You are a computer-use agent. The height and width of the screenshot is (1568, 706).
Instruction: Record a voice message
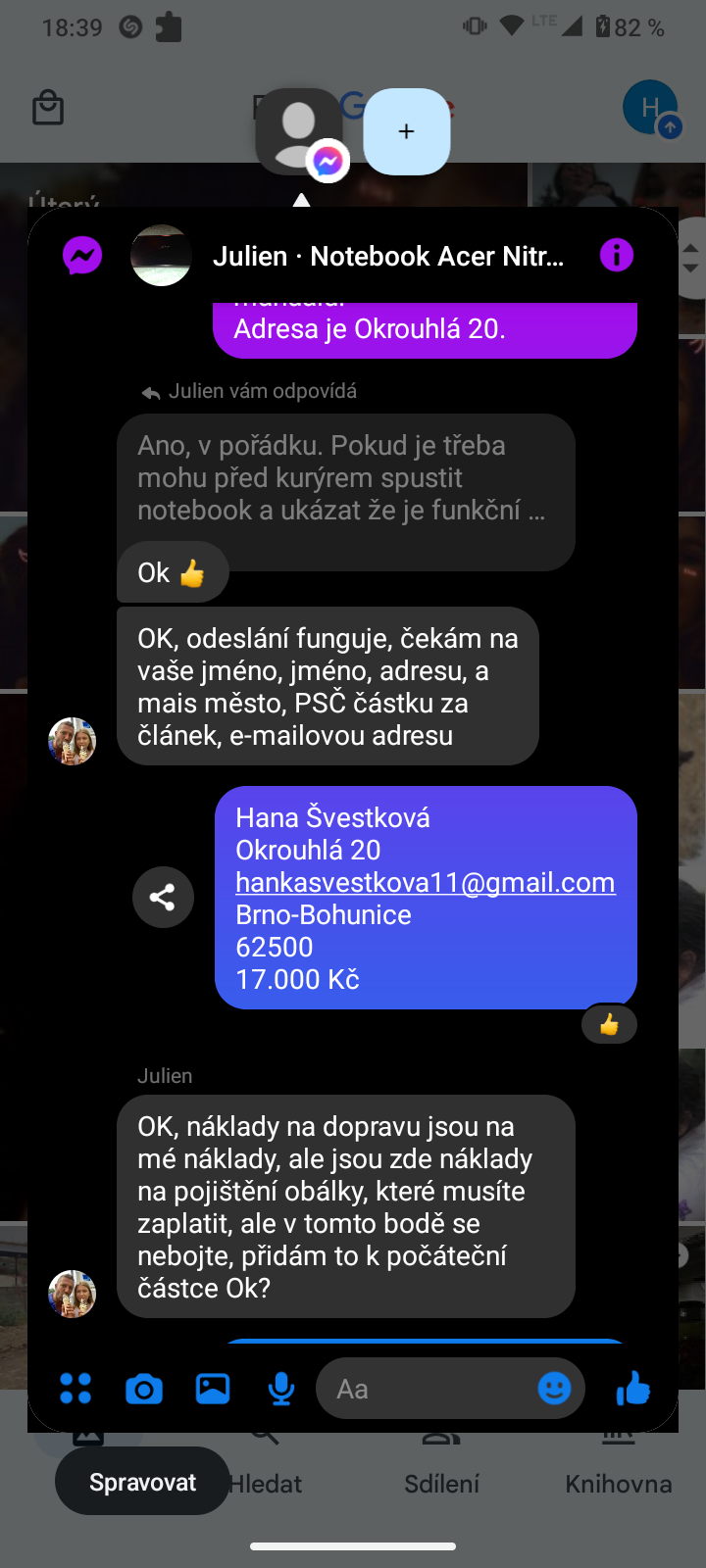(x=281, y=1389)
